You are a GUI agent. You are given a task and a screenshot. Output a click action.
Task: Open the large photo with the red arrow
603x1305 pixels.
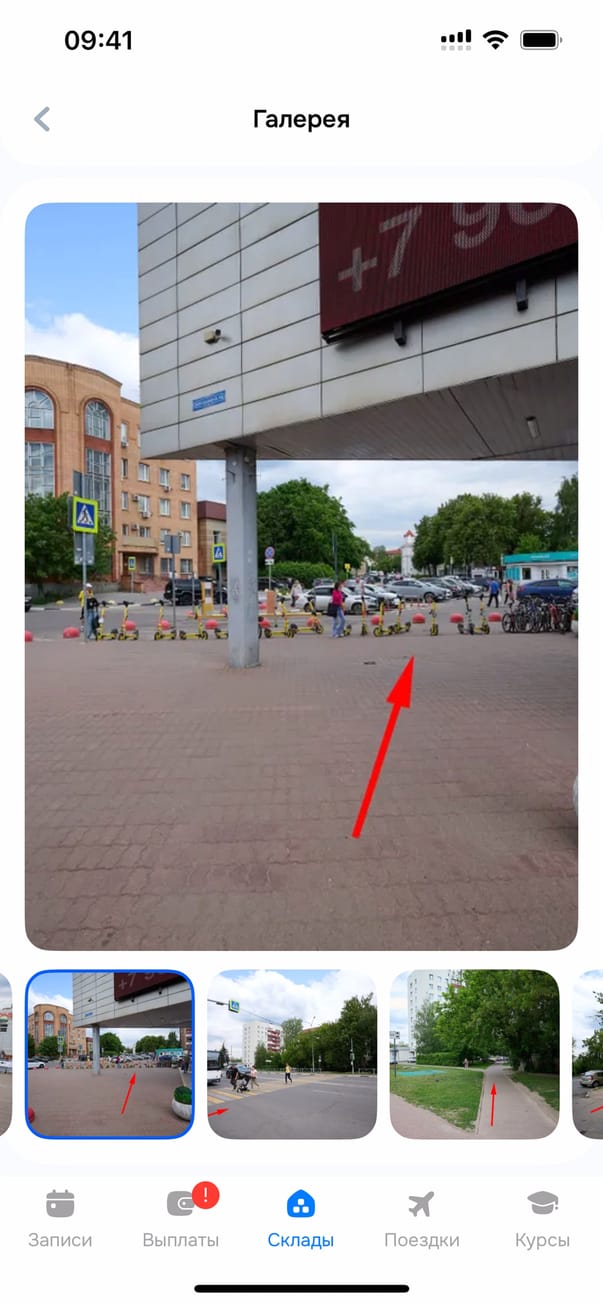301,576
